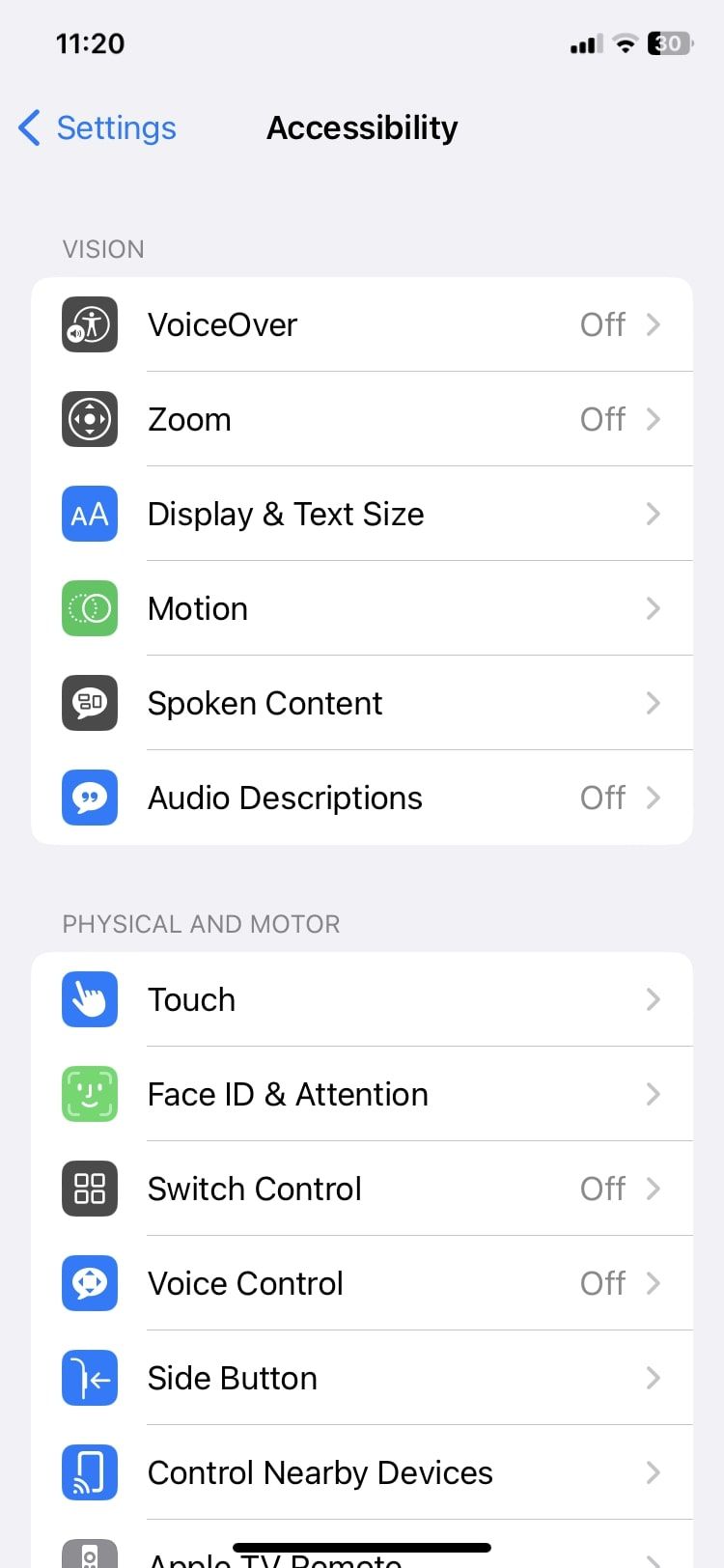Image resolution: width=724 pixels, height=1568 pixels.
Task: Open Side Button settings
Action: coord(362,1378)
